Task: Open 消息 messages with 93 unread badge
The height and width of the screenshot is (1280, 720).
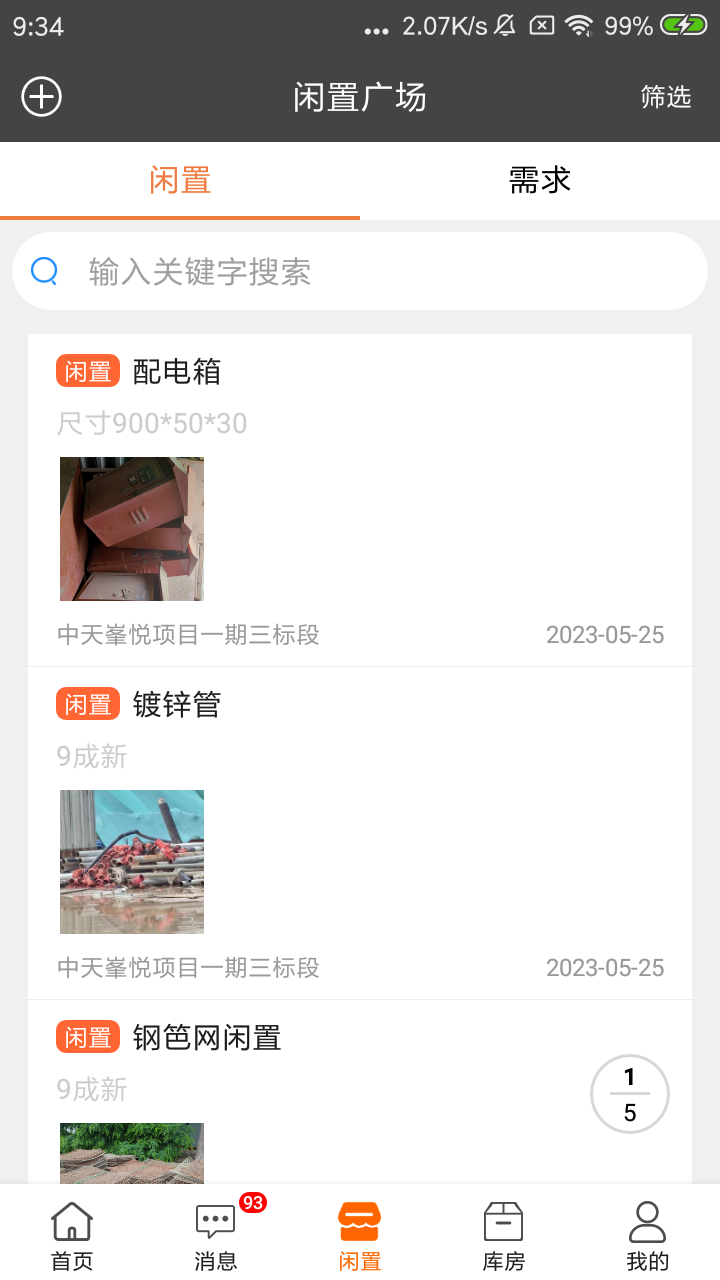Action: click(214, 1232)
